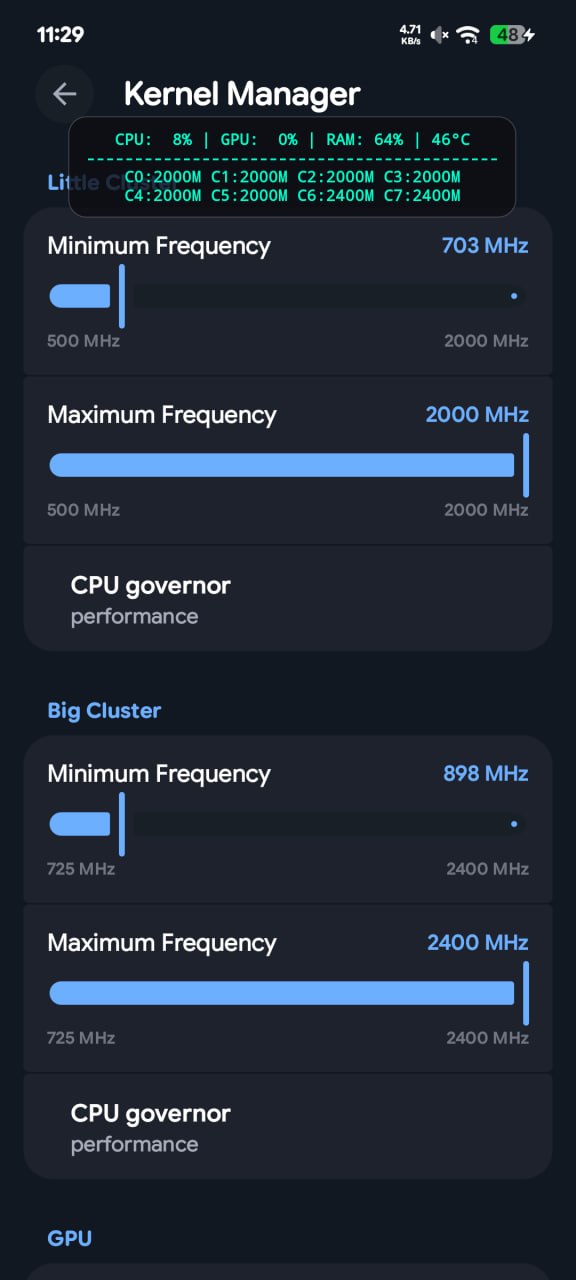
Task: Tap the Little Cluster Maximum Frequency slider
Action: click(288, 465)
